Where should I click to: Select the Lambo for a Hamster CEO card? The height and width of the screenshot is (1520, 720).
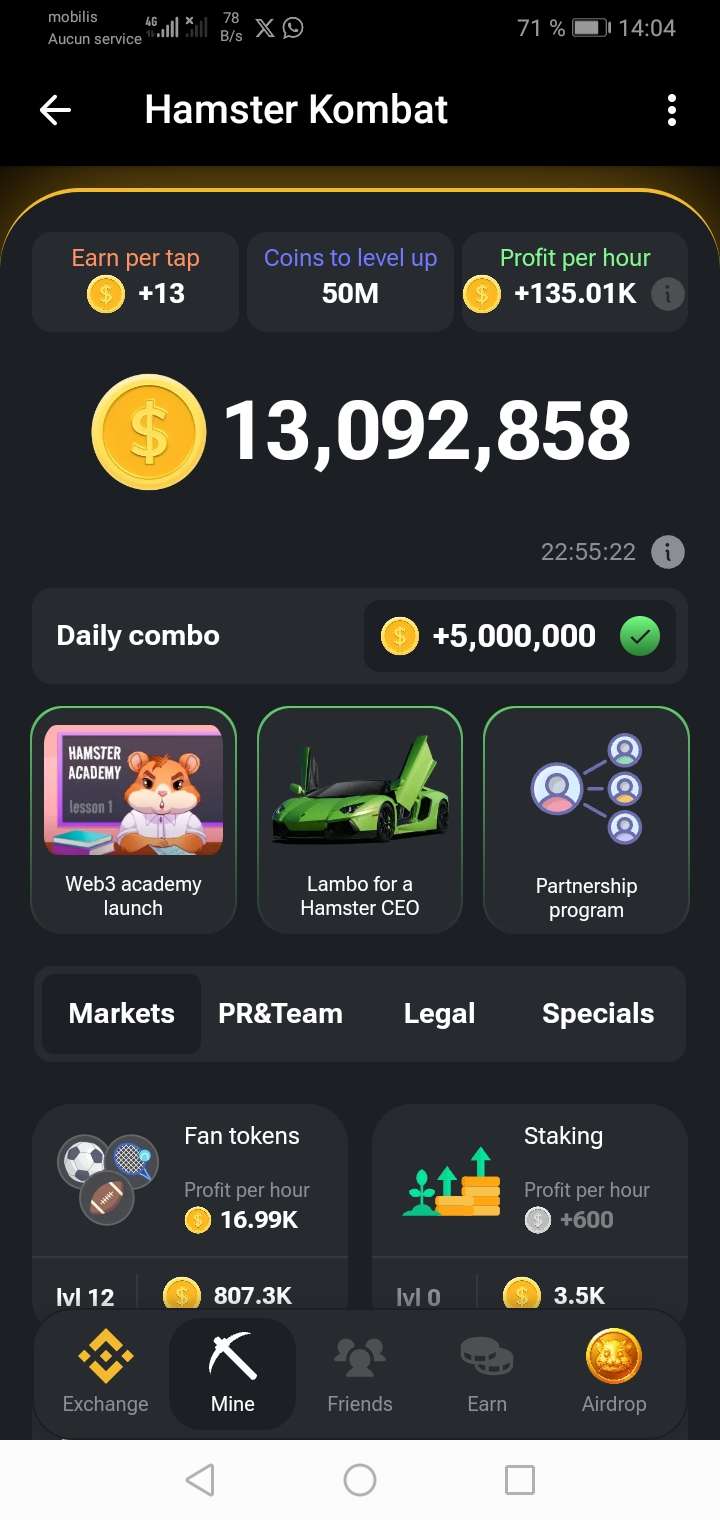[360, 819]
